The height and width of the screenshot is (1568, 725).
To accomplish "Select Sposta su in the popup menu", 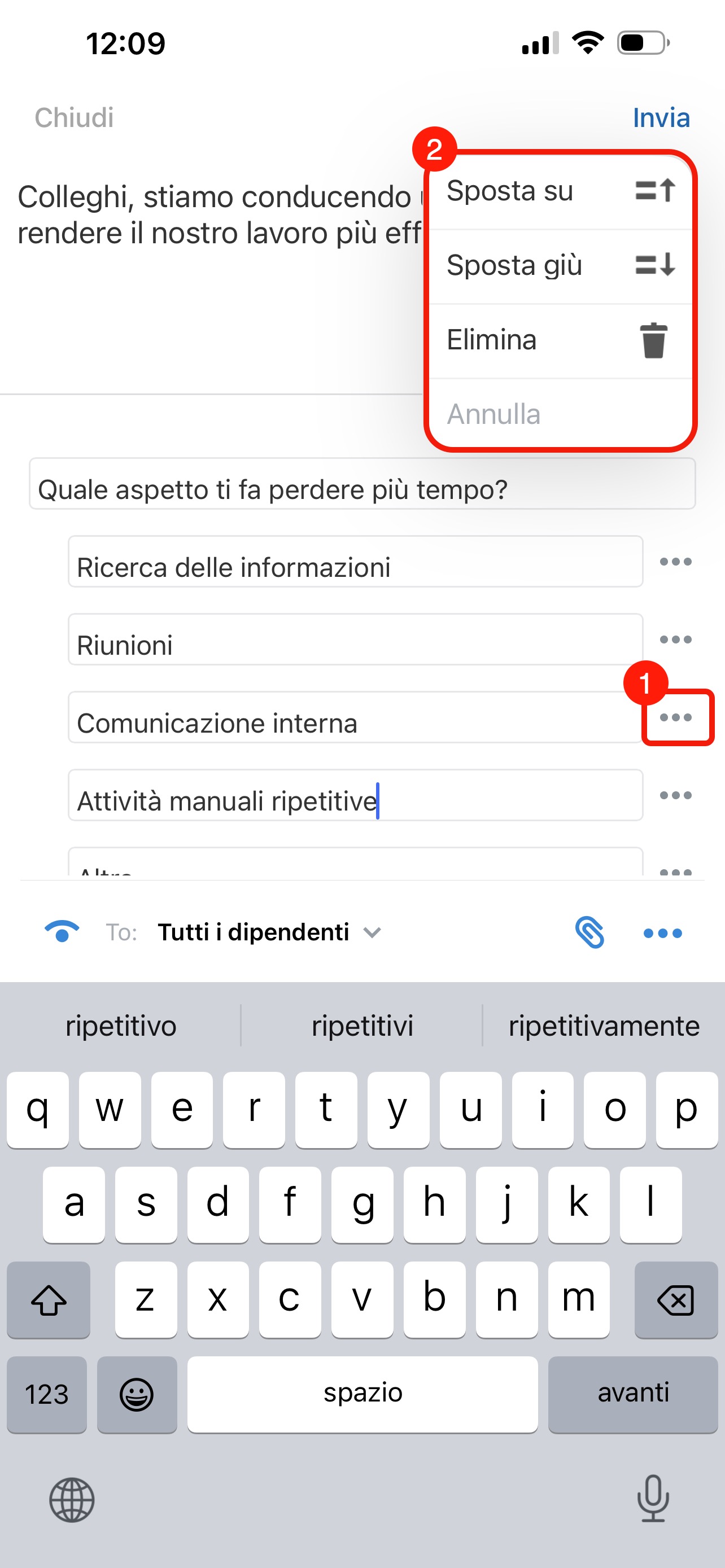I will pyautogui.click(x=560, y=191).
